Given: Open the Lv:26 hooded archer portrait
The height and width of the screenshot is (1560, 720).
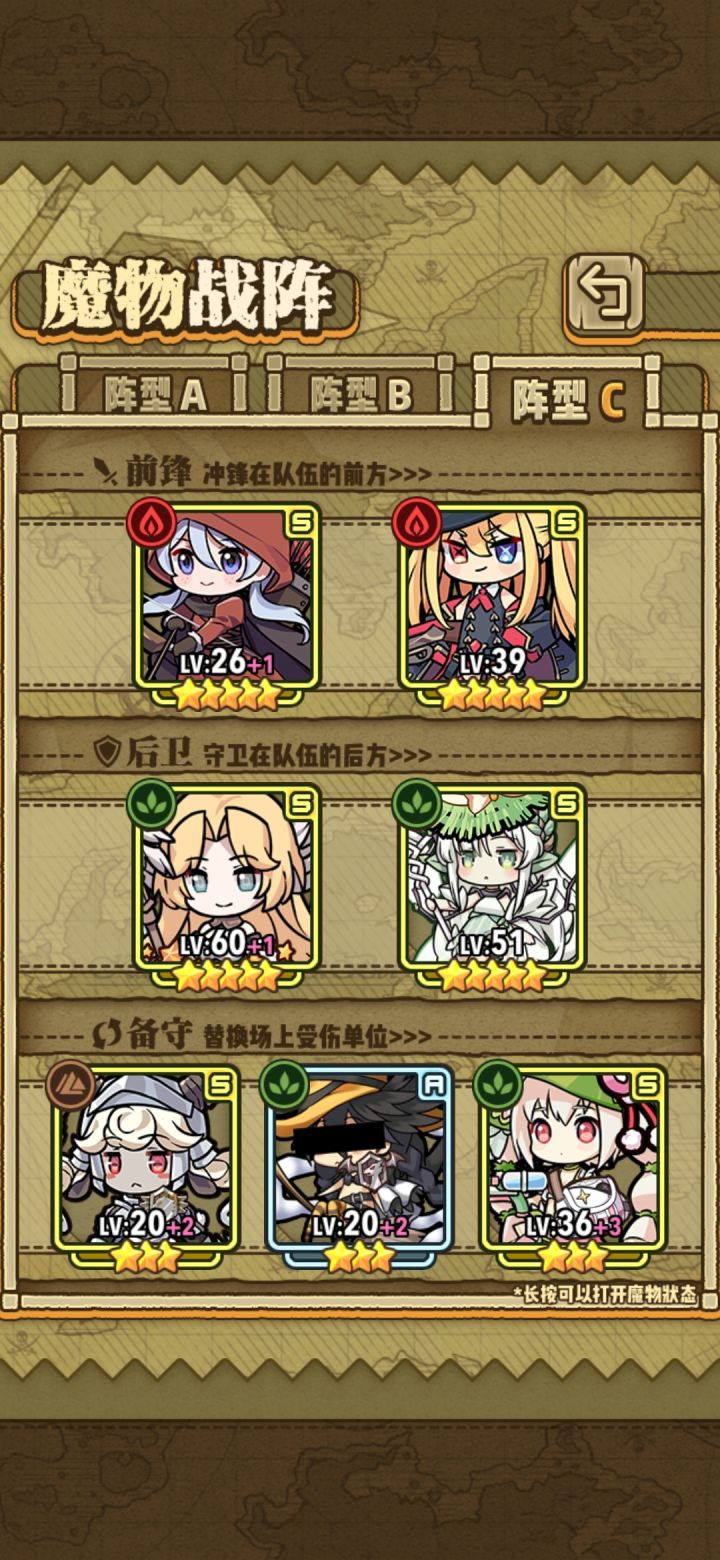Looking at the screenshot, I should tap(222, 595).
